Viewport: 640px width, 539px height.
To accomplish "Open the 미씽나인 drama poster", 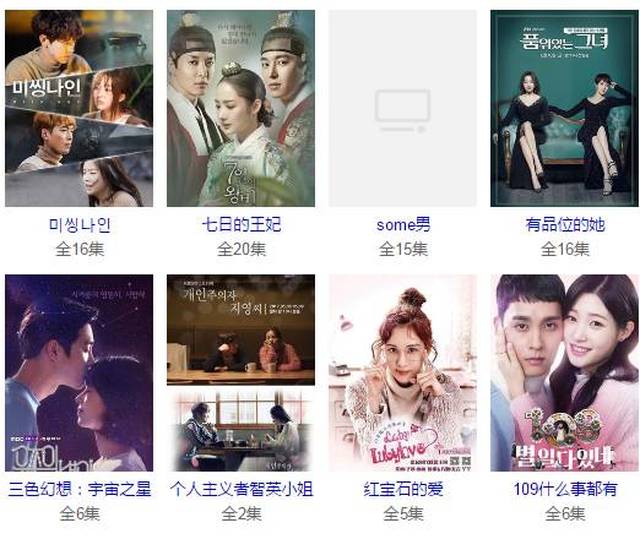I will pos(79,108).
